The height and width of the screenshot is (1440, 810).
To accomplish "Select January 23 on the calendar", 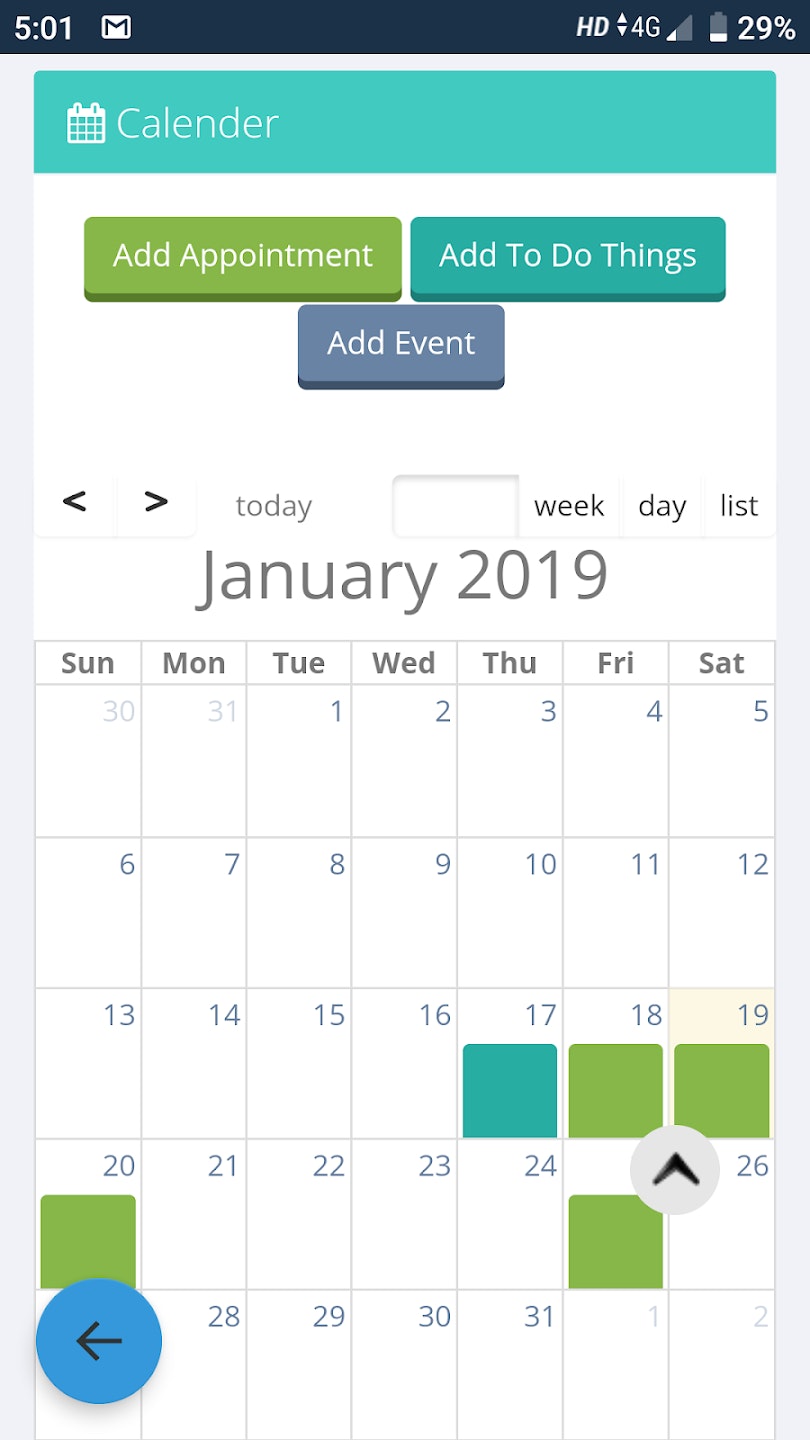I will (405, 1215).
